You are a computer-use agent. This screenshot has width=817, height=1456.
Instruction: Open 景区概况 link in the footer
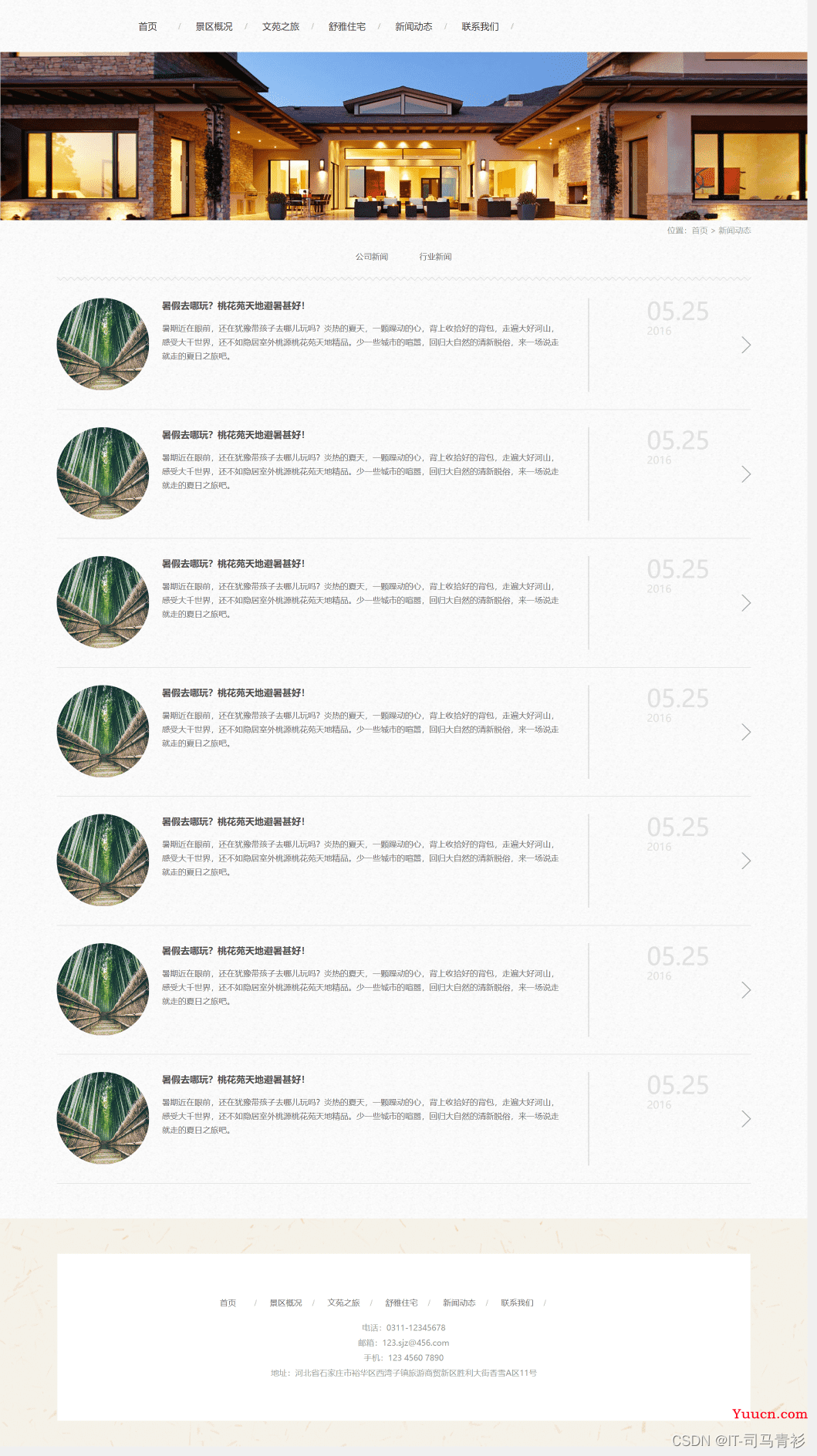pos(285,1303)
